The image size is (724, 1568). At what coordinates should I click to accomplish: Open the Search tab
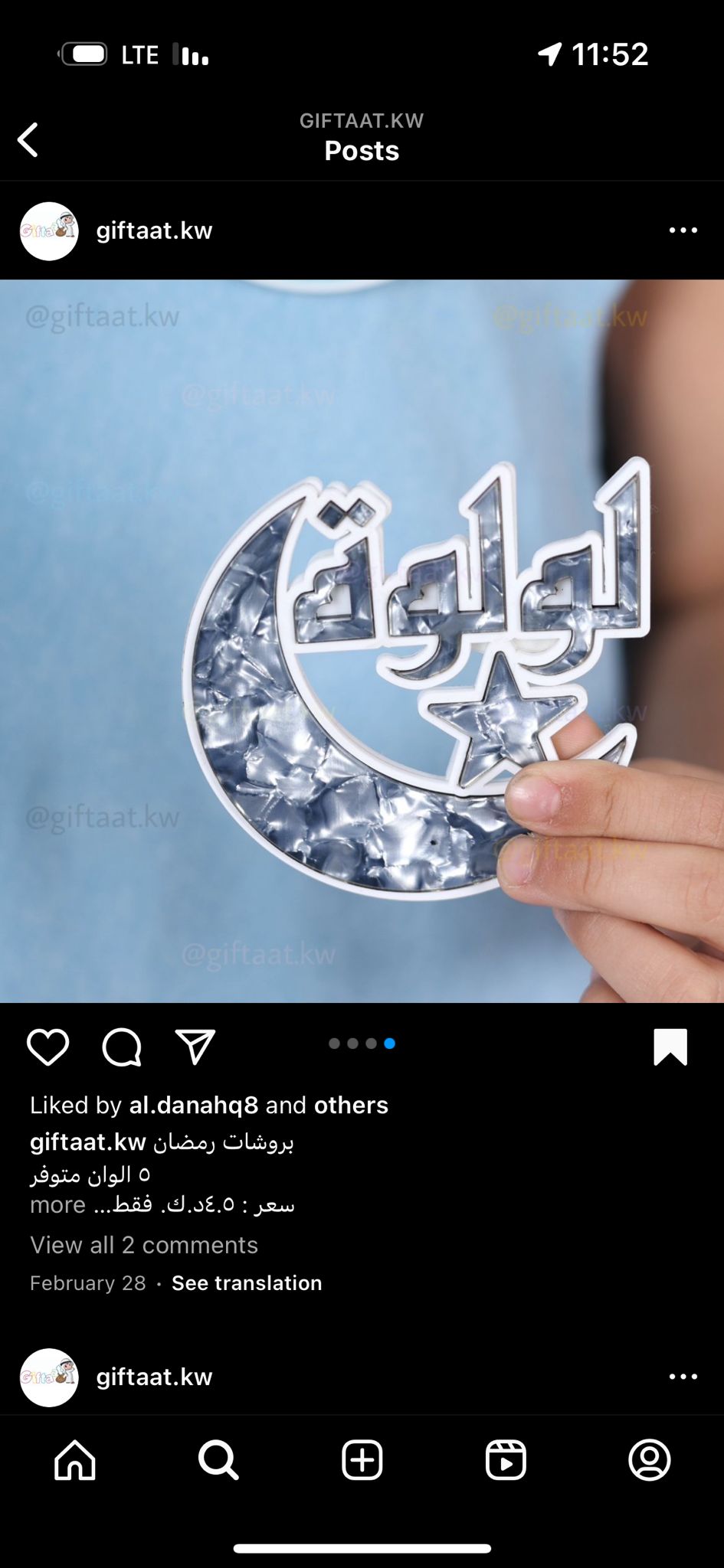pyautogui.click(x=218, y=1460)
